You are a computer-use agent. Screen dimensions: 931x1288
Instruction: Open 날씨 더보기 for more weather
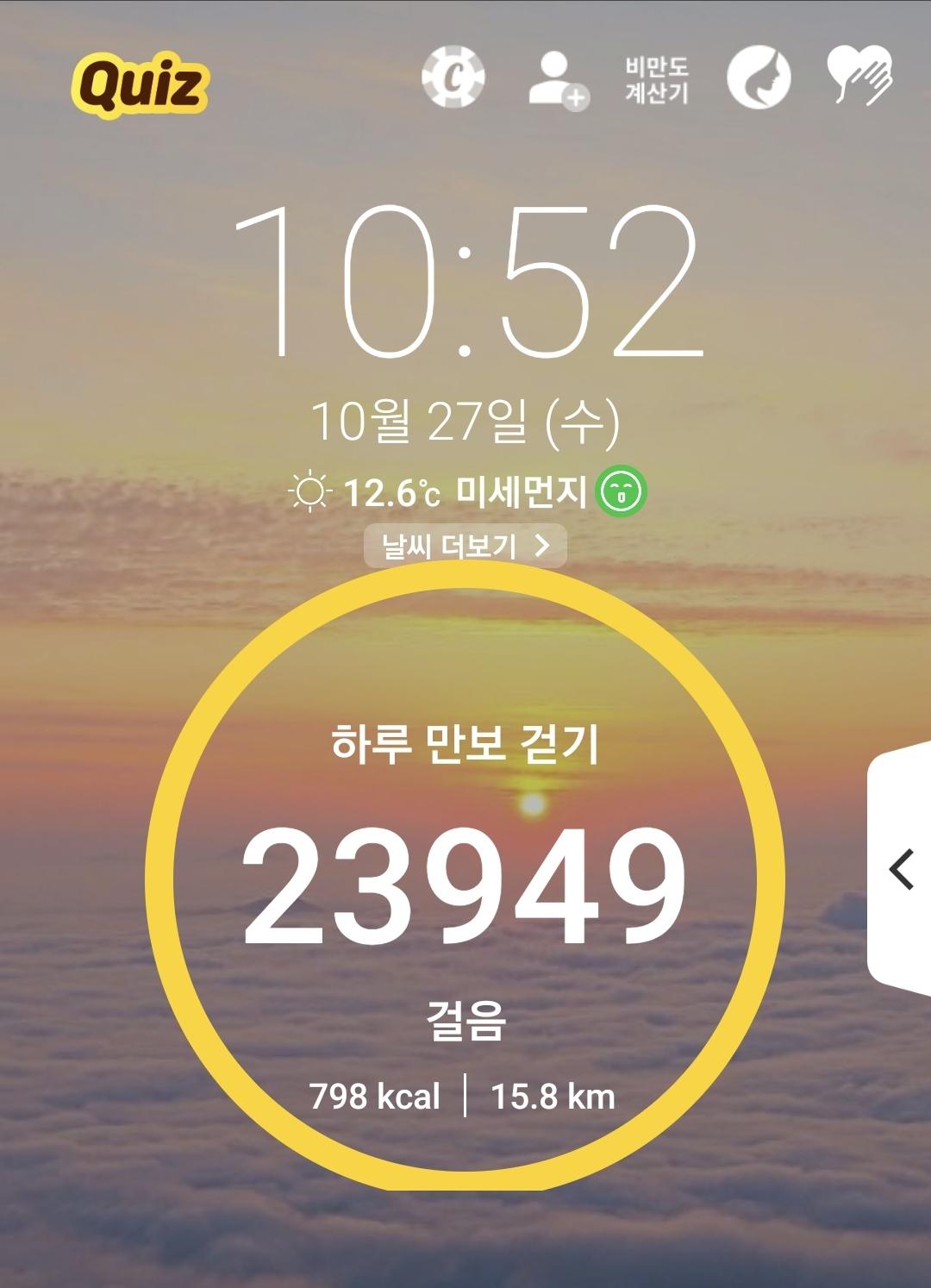pyautogui.click(x=465, y=546)
